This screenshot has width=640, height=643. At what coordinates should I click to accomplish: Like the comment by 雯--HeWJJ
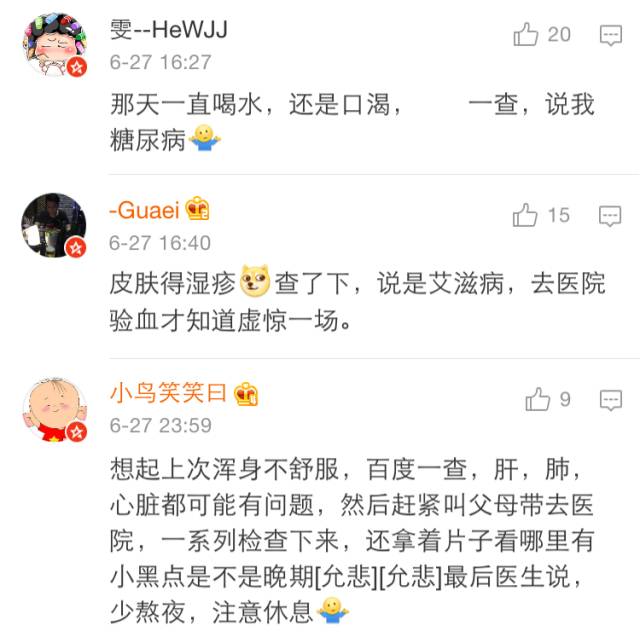pyautogui.click(x=526, y=35)
